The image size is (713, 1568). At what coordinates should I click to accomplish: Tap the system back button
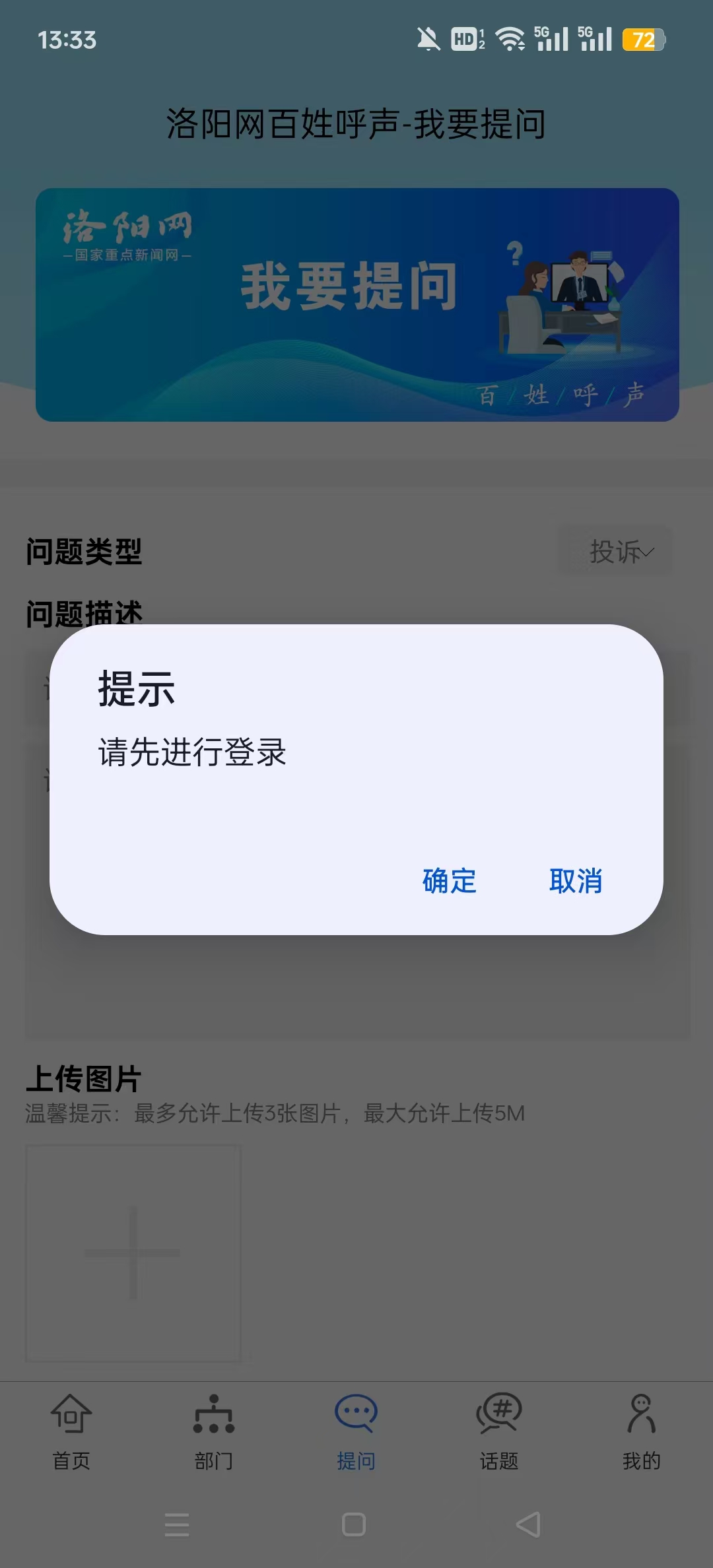(x=528, y=1524)
